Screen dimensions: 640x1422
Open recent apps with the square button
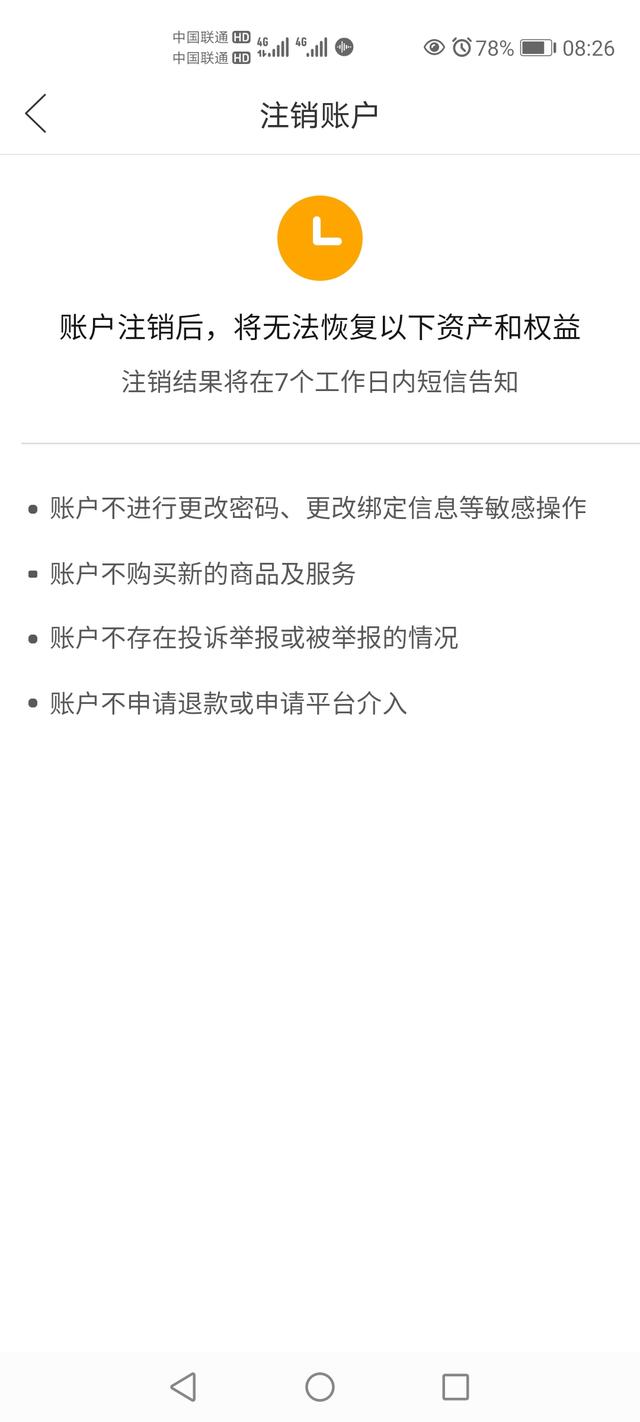pyautogui.click(x=456, y=1386)
